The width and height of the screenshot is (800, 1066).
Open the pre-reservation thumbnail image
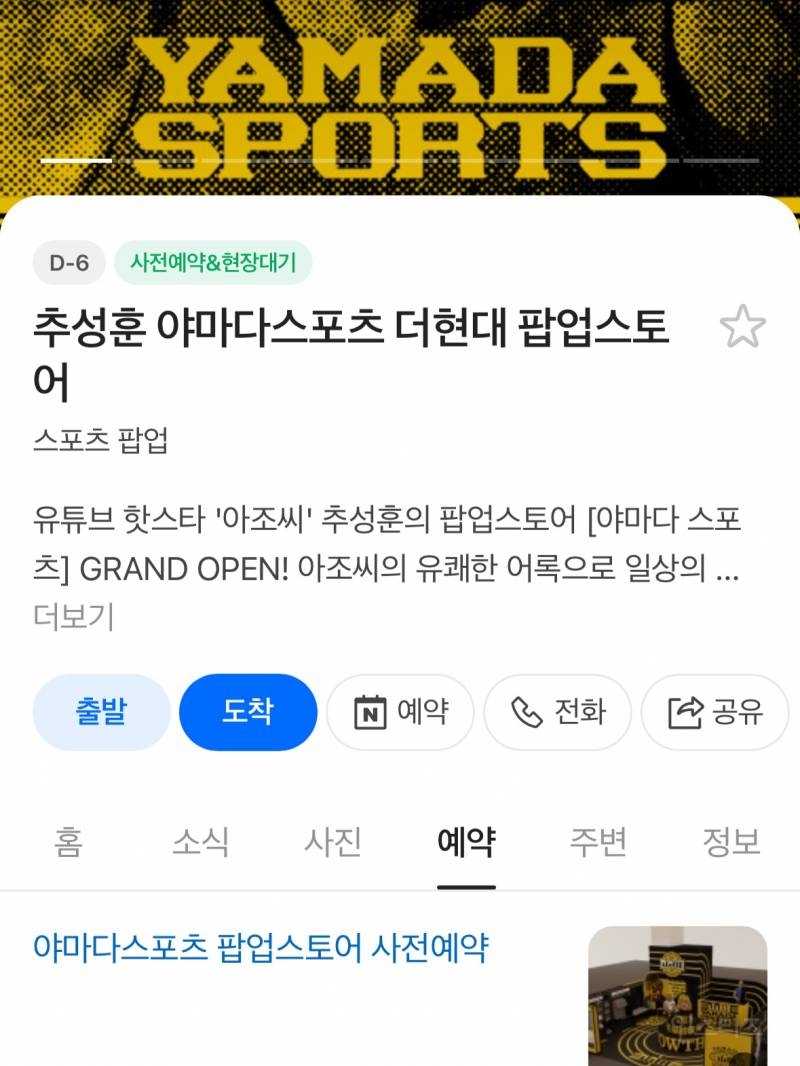(x=677, y=995)
